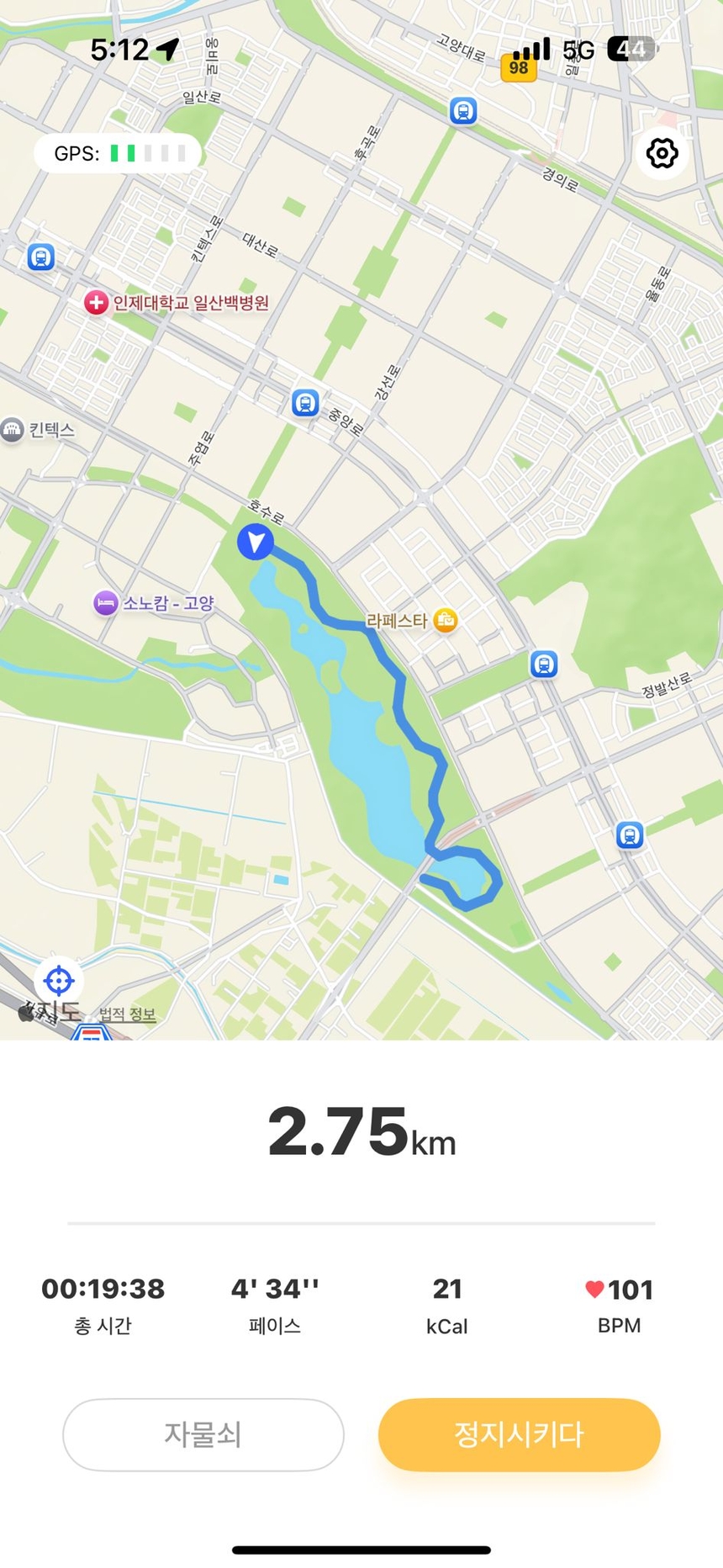Tap the 라페스타 shopping marker
Image resolution: width=723 pixels, height=1568 pixels.
pos(446,621)
